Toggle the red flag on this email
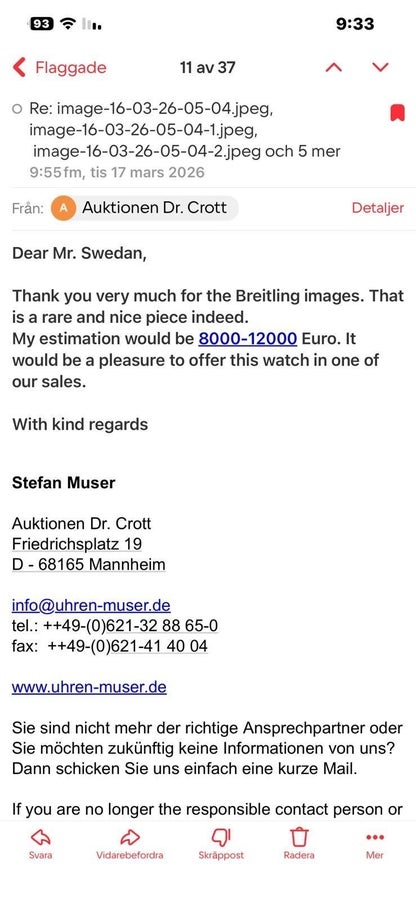The height and width of the screenshot is (900, 416). pos(397,113)
